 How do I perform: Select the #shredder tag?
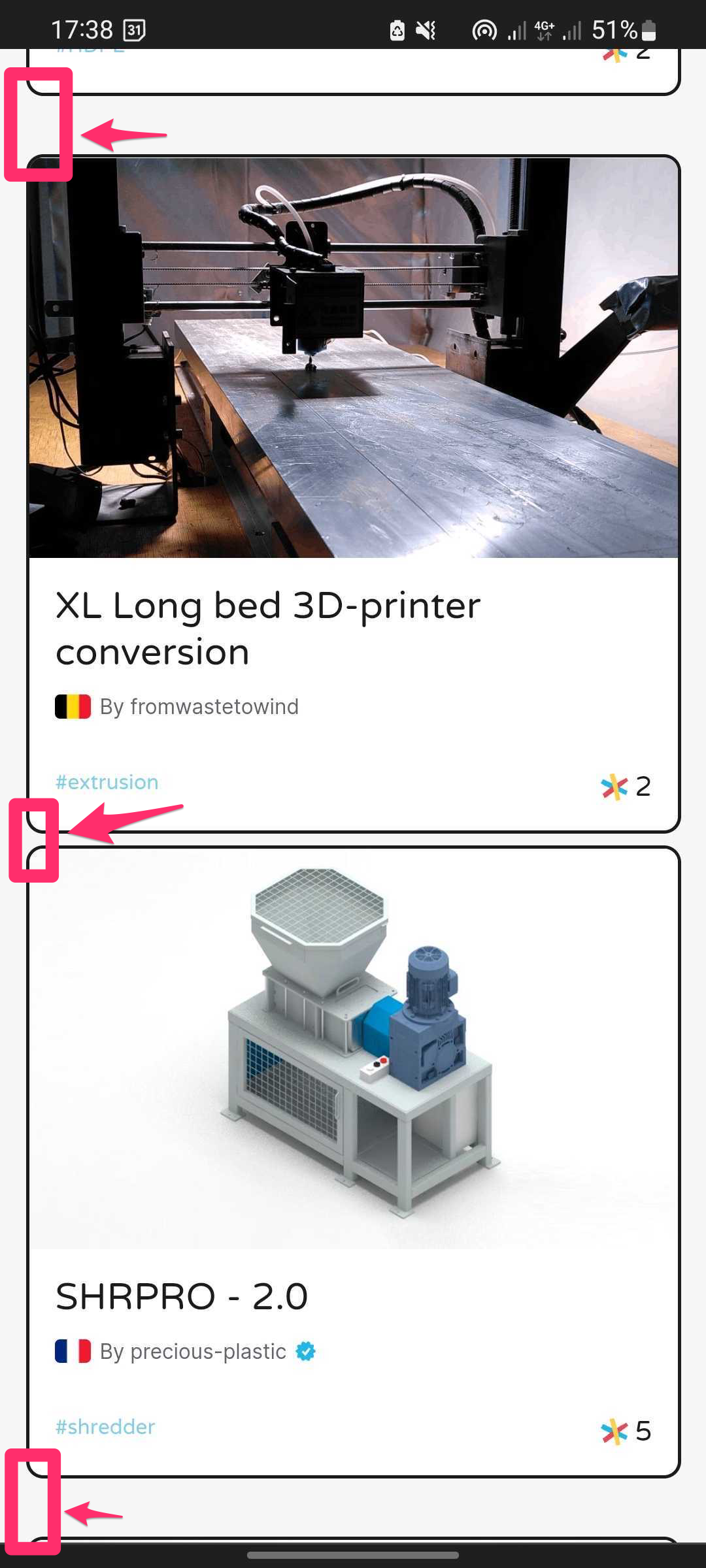(105, 1427)
